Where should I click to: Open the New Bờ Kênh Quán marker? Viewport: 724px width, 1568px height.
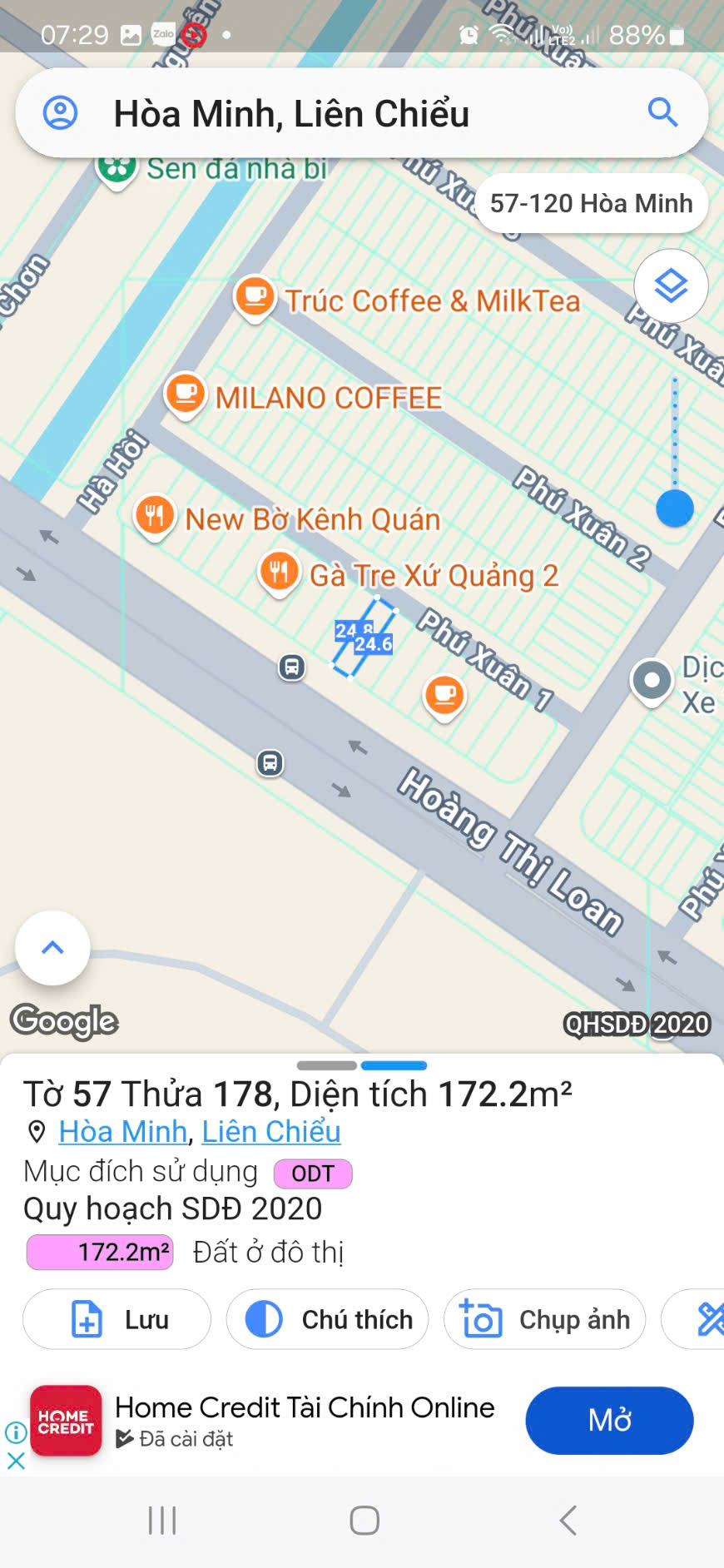[x=155, y=516]
